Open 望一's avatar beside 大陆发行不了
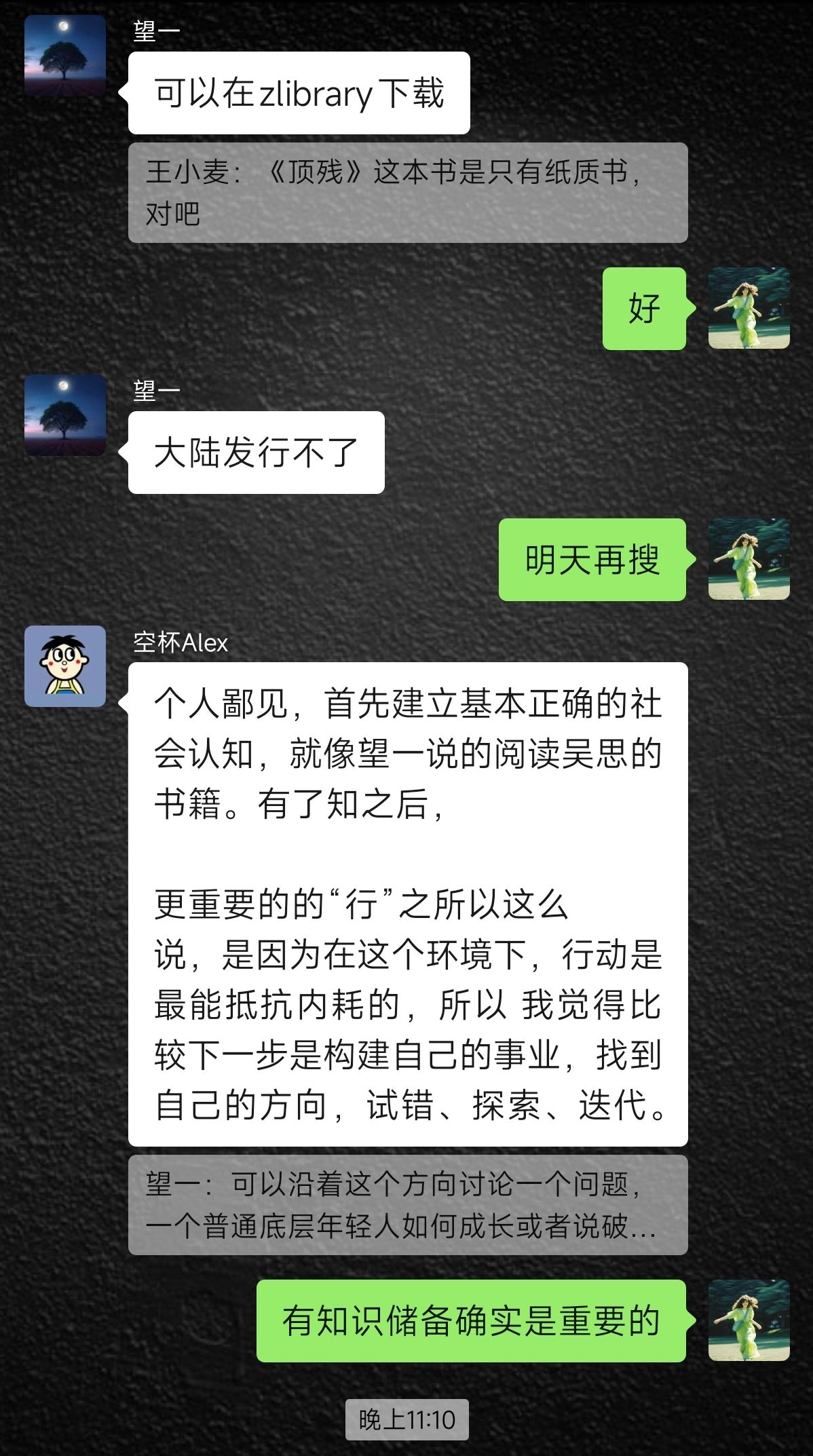 (65, 415)
